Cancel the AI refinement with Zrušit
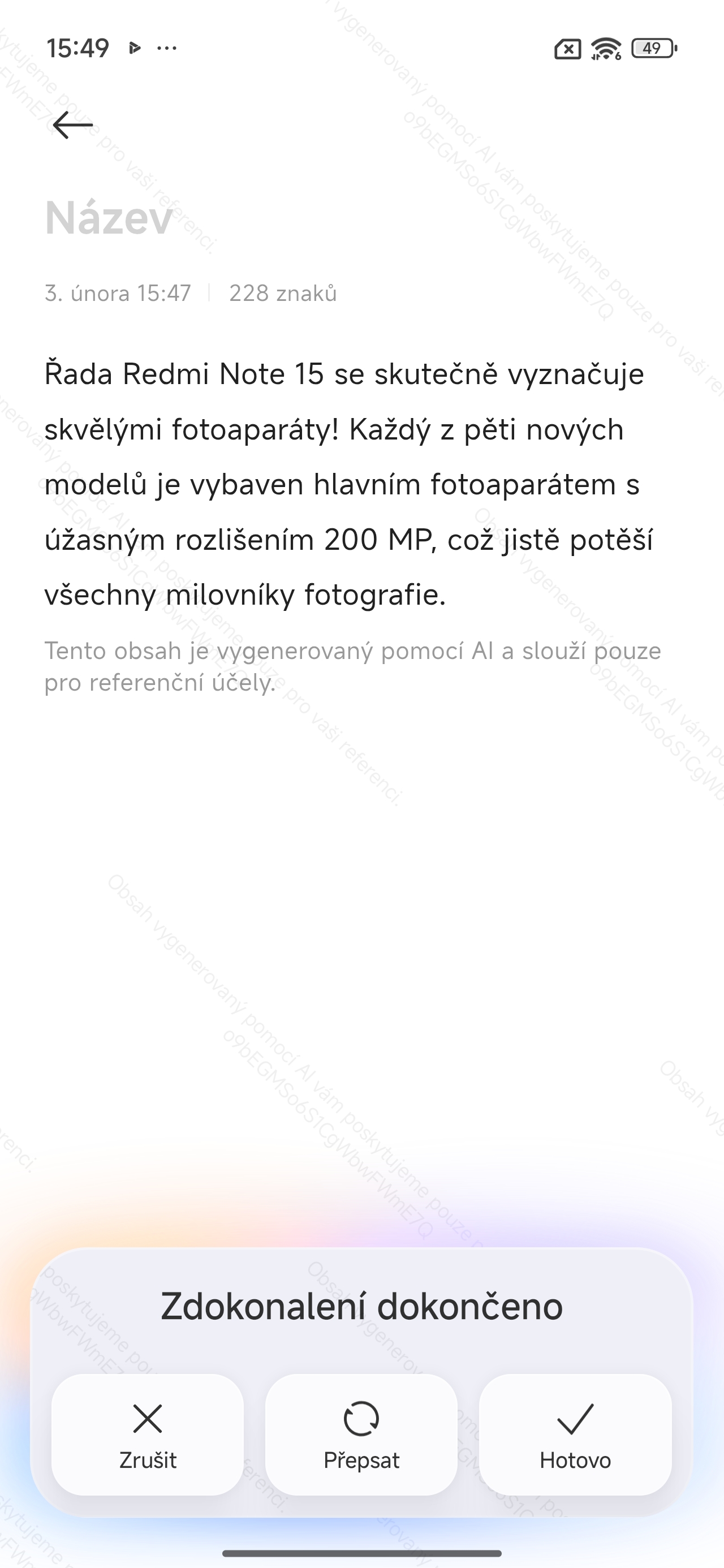This screenshot has height=1568, width=724. (x=148, y=1434)
